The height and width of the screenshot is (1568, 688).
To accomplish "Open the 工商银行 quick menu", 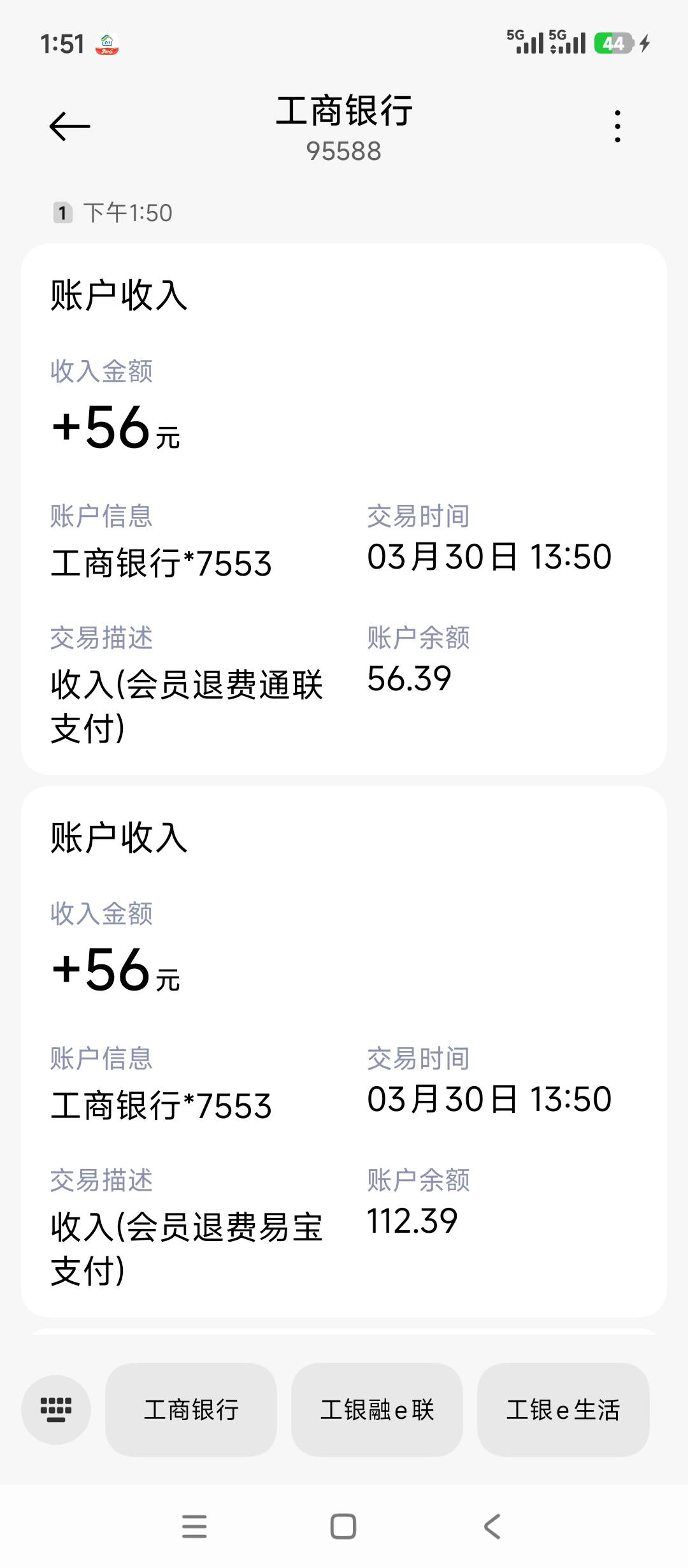I will (191, 1409).
